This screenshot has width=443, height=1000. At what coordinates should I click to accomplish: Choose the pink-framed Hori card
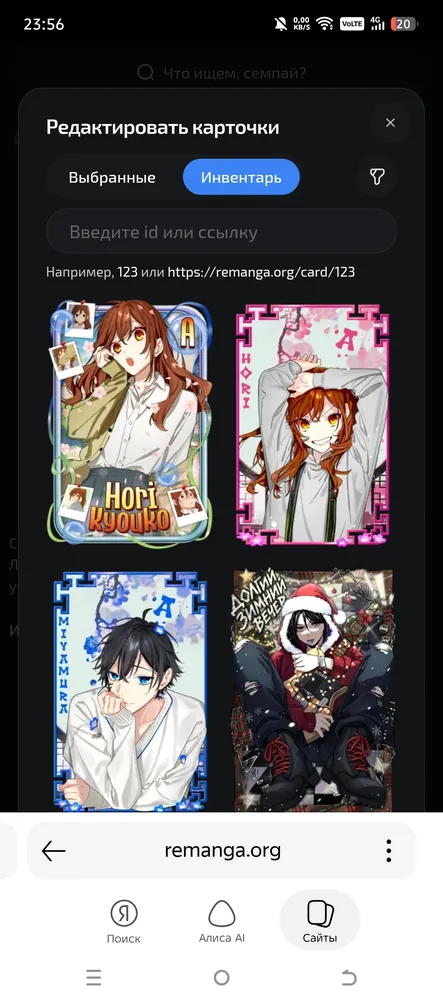(312, 424)
